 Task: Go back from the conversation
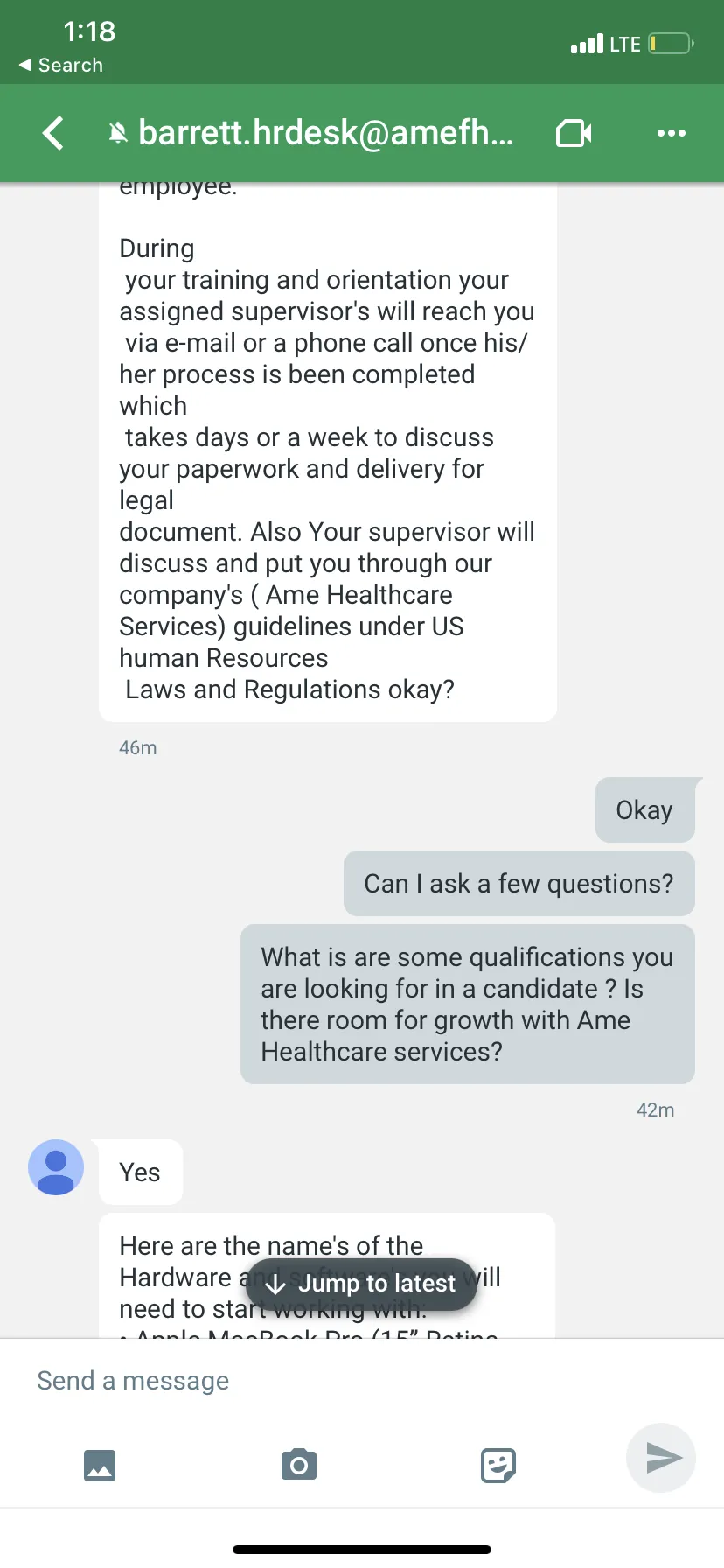pos(53,133)
